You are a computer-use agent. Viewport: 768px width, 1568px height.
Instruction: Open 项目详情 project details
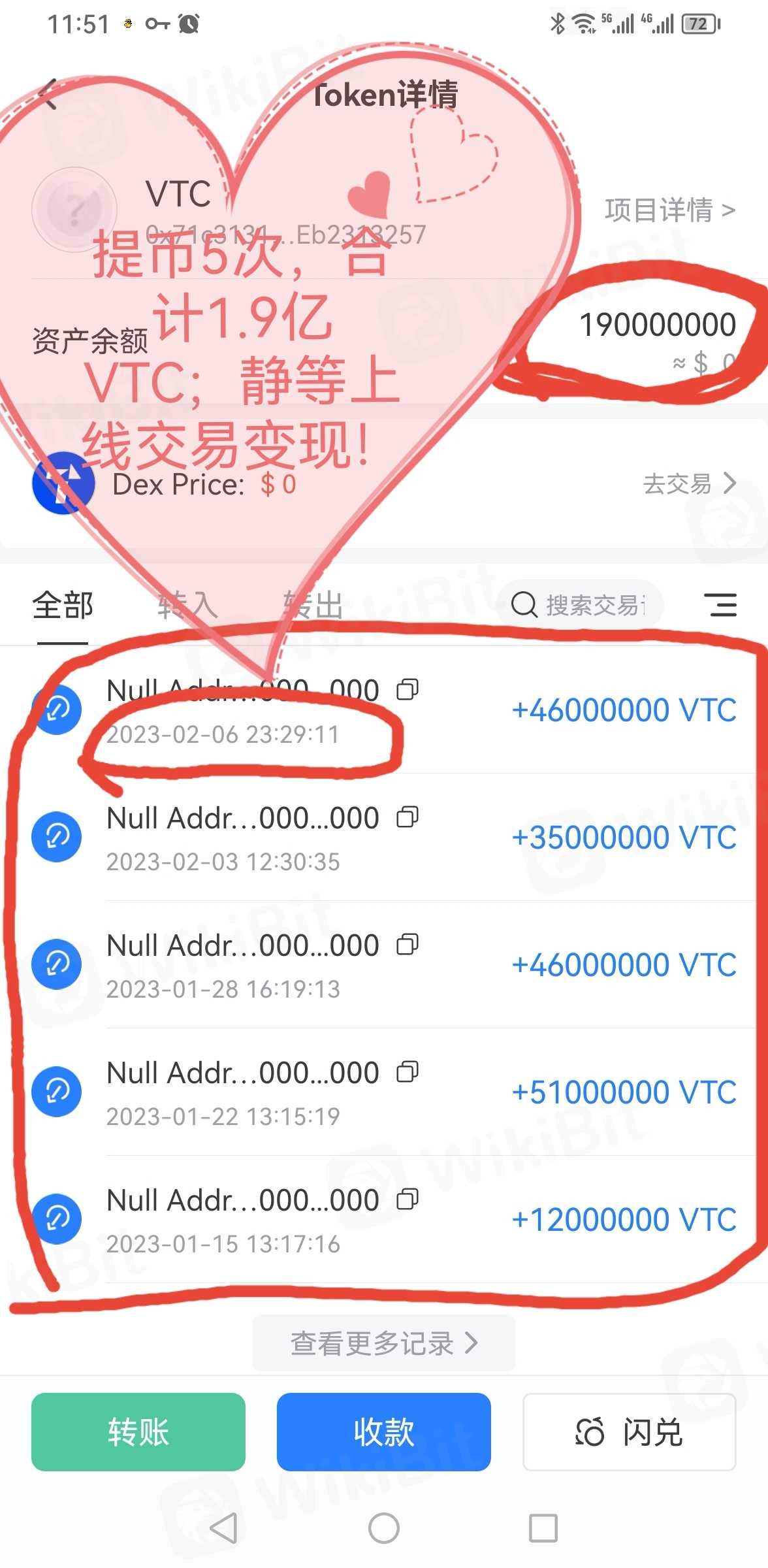670,210
